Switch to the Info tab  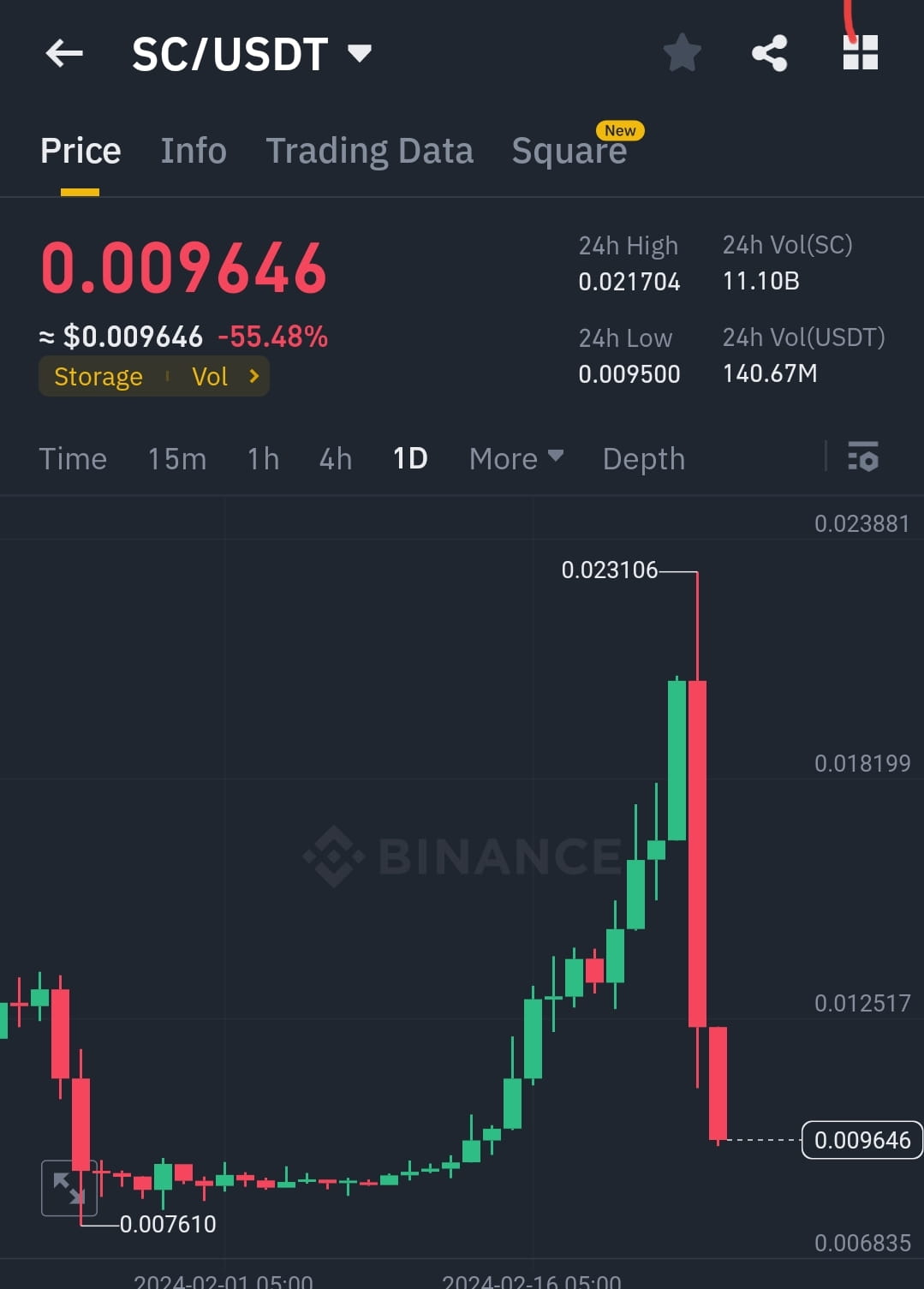193,150
